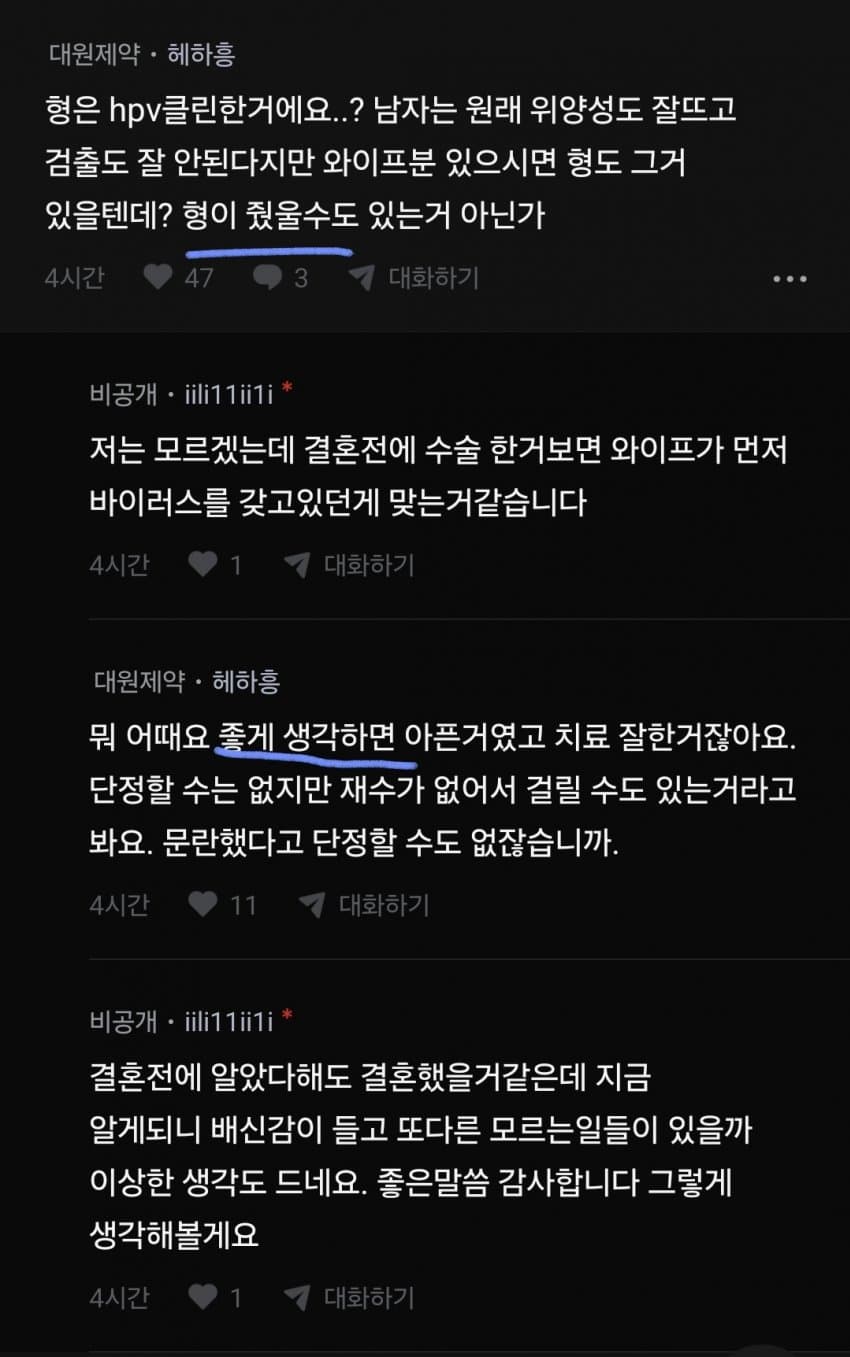This screenshot has height=1357, width=850.
Task: Like the reply starting with 저는 모르겠는데
Action: pyautogui.click(x=203, y=565)
